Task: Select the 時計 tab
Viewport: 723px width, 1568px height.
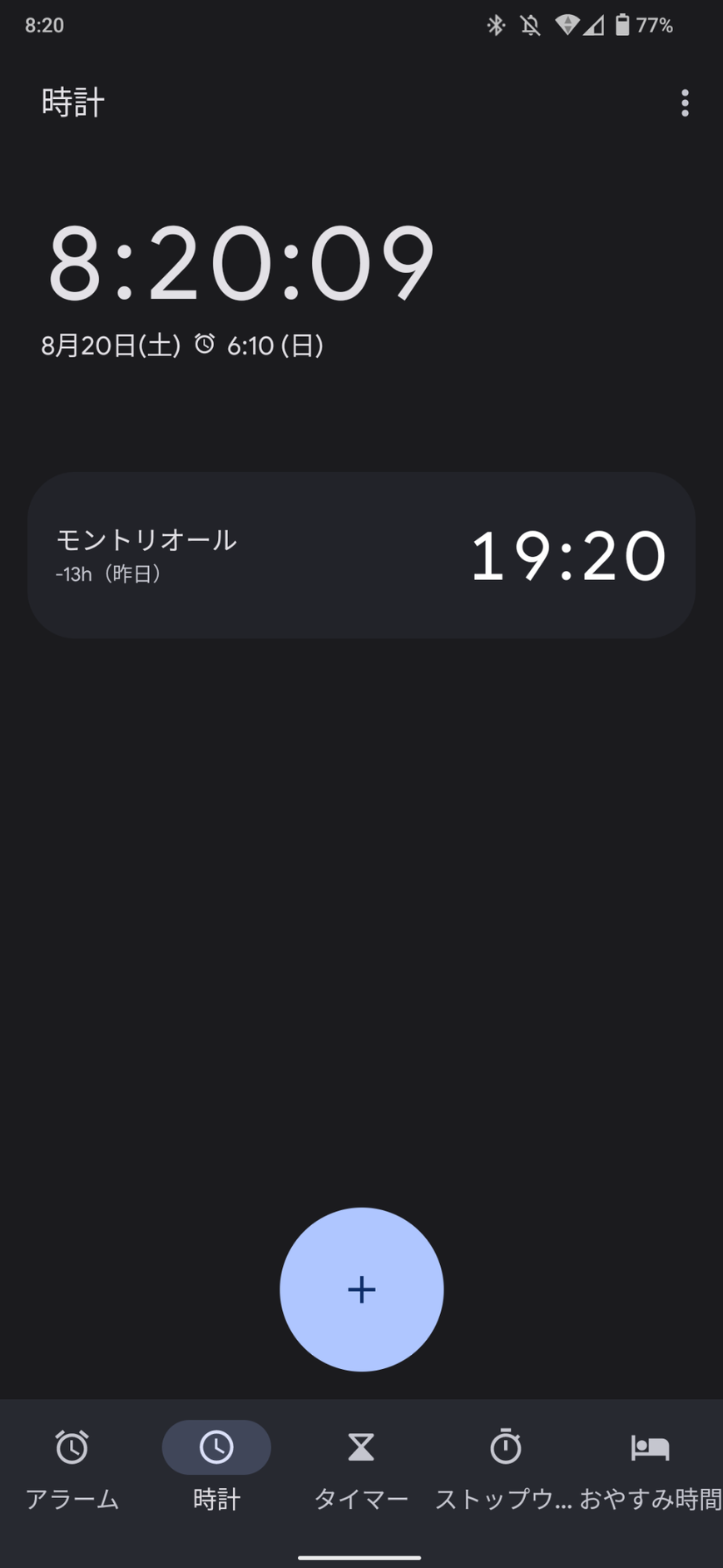Action: [x=216, y=1469]
